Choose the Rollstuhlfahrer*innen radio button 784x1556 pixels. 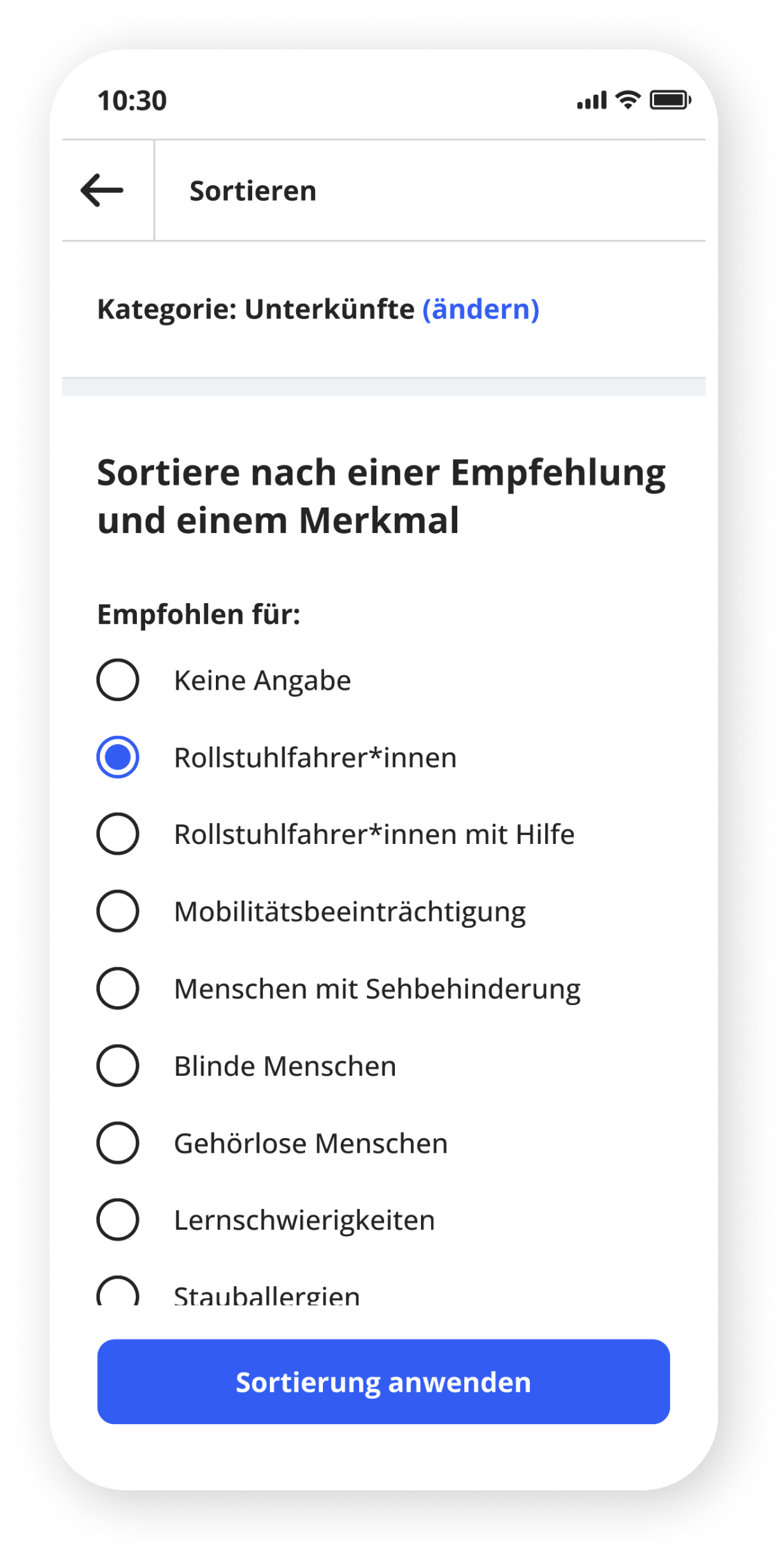click(x=118, y=757)
